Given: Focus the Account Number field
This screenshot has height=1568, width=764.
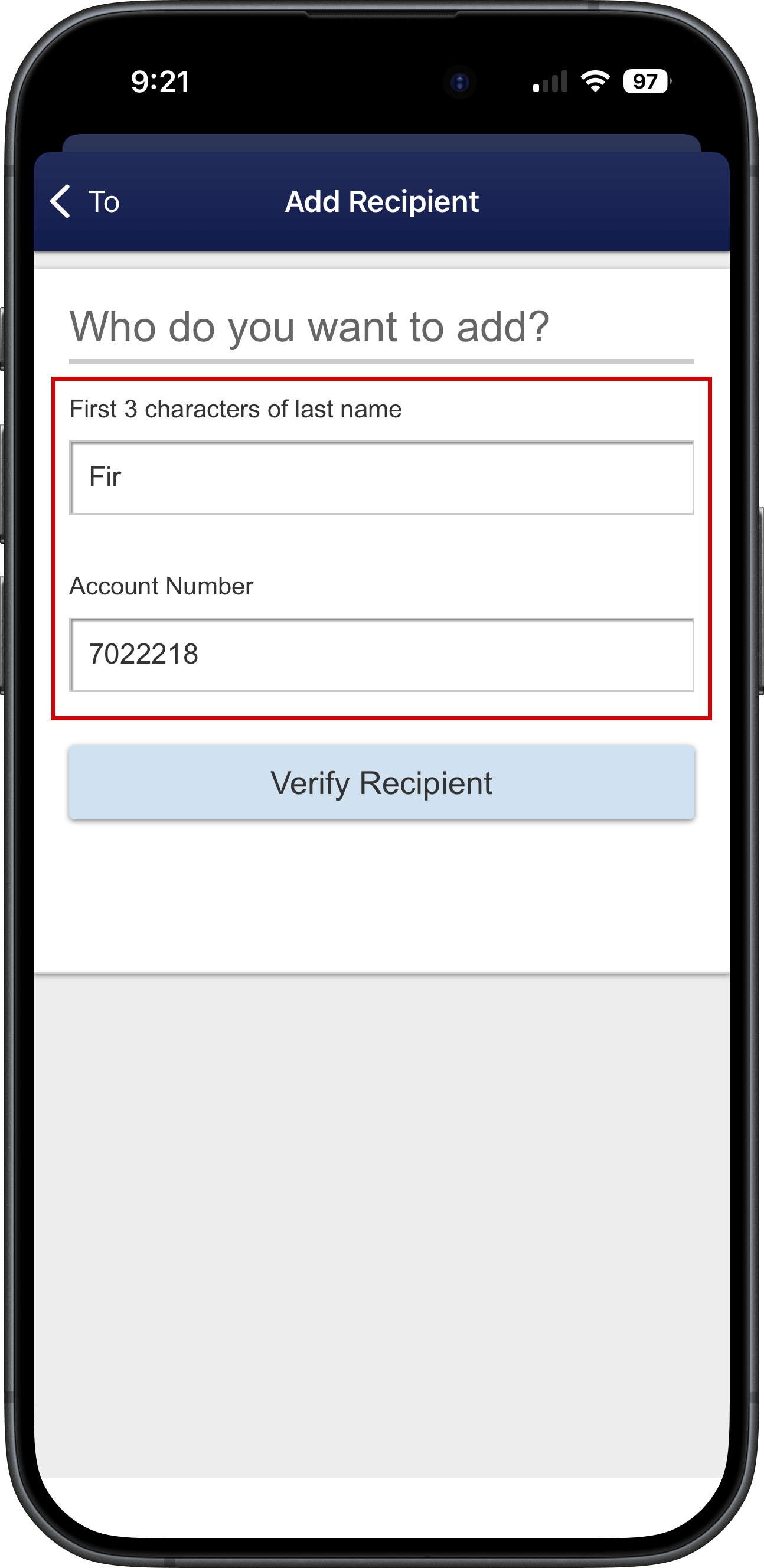Looking at the screenshot, I should (381, 655).
